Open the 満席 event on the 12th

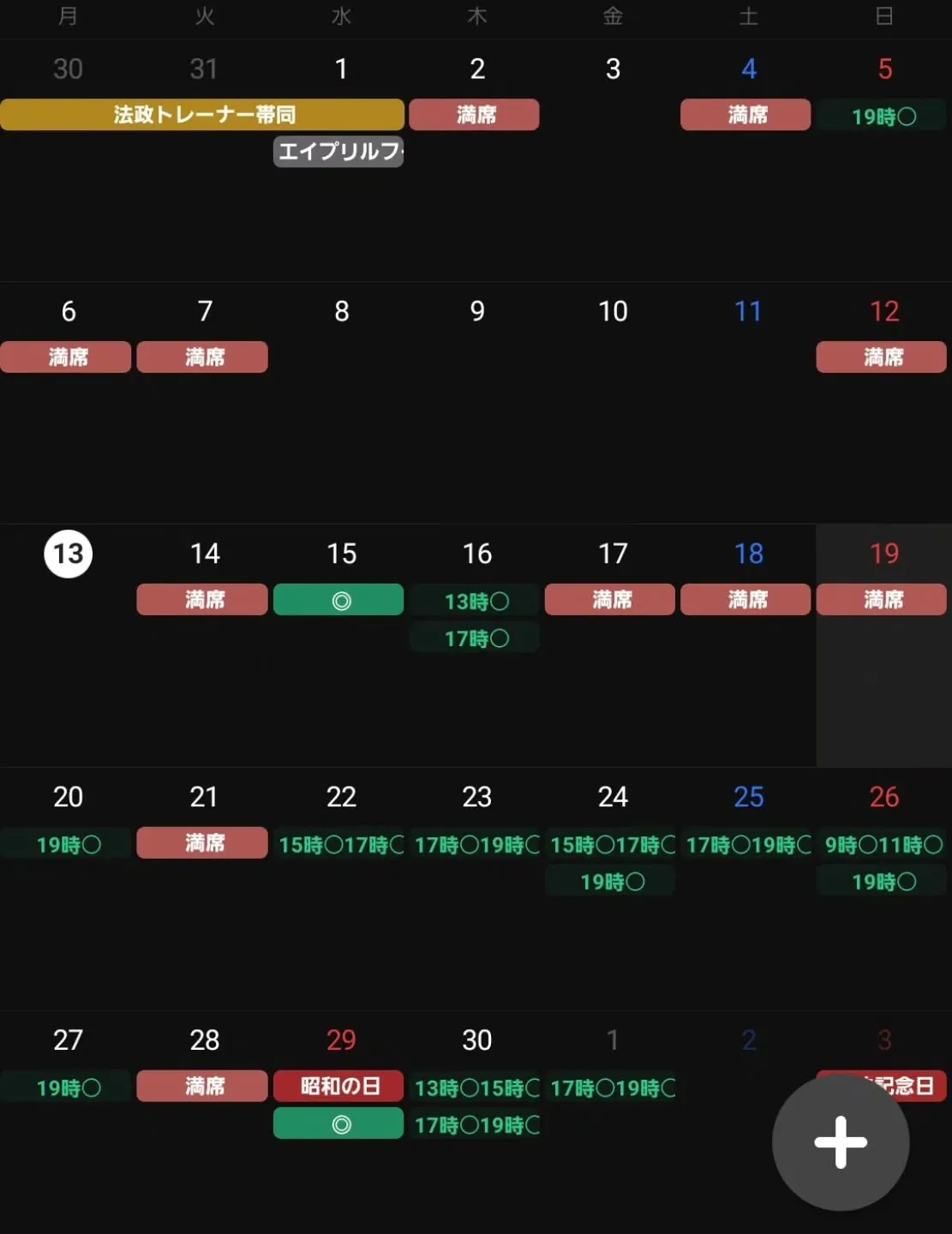pyautogui.click(x=881, y=357)
